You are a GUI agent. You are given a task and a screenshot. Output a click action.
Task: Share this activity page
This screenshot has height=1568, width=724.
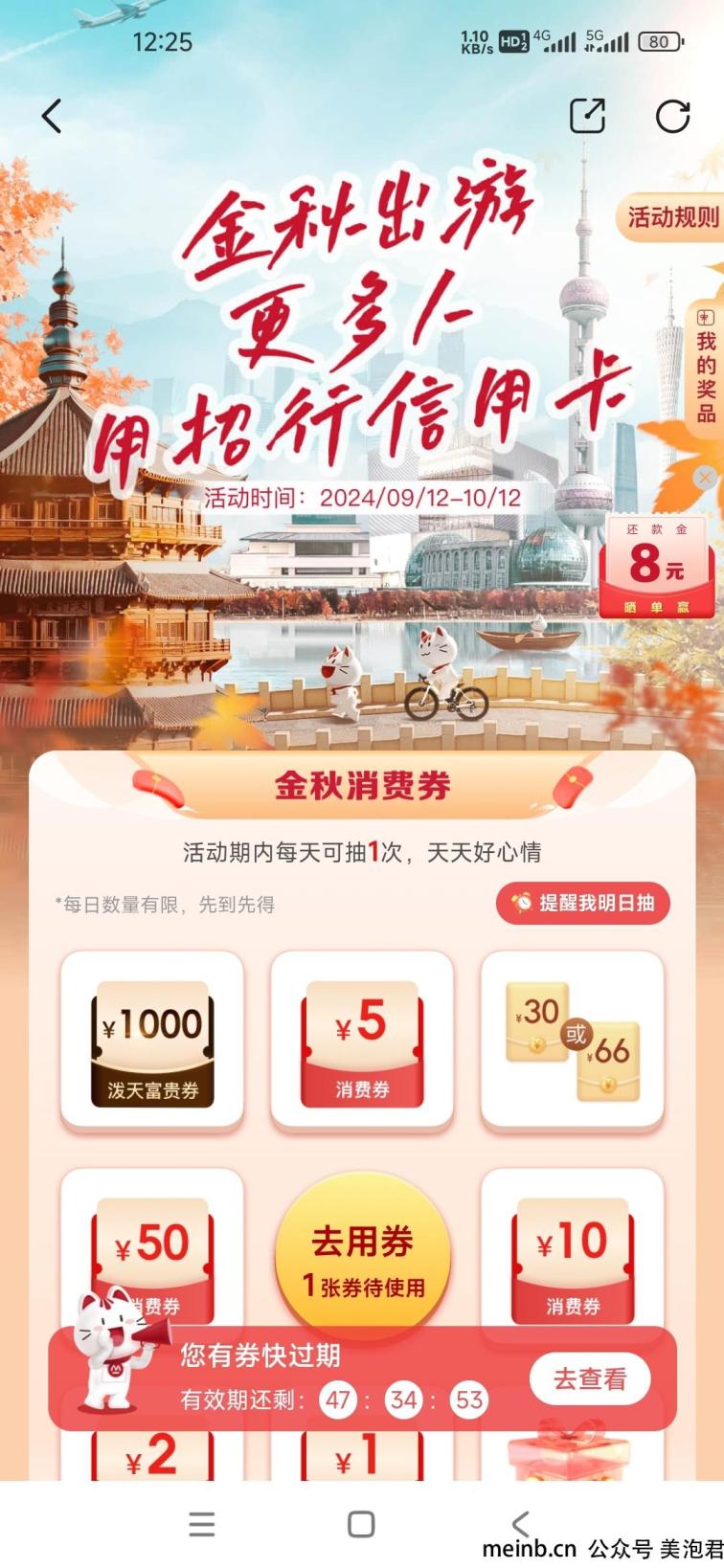tap(587, 116)
